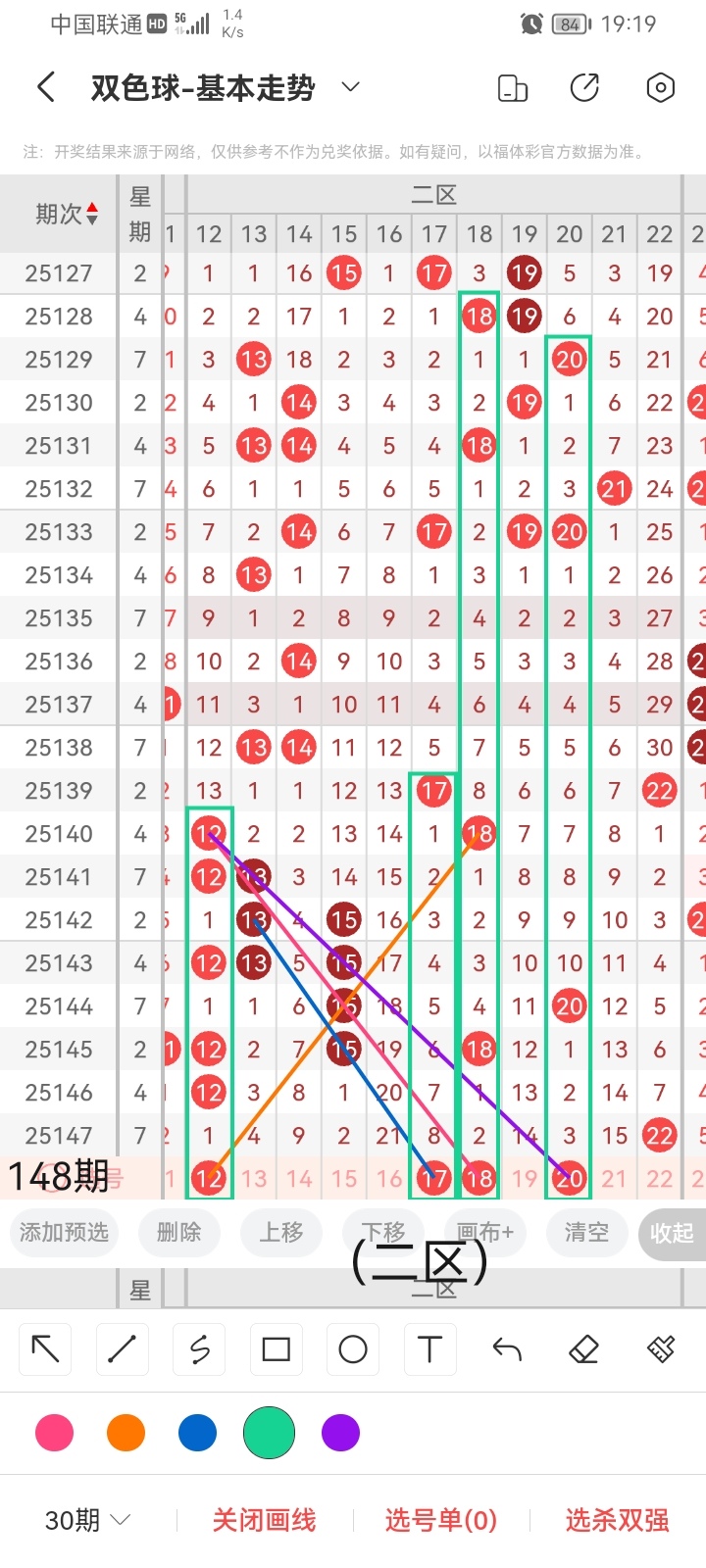
Task: Select the text T tool
Action: [x=429, y=1349]
